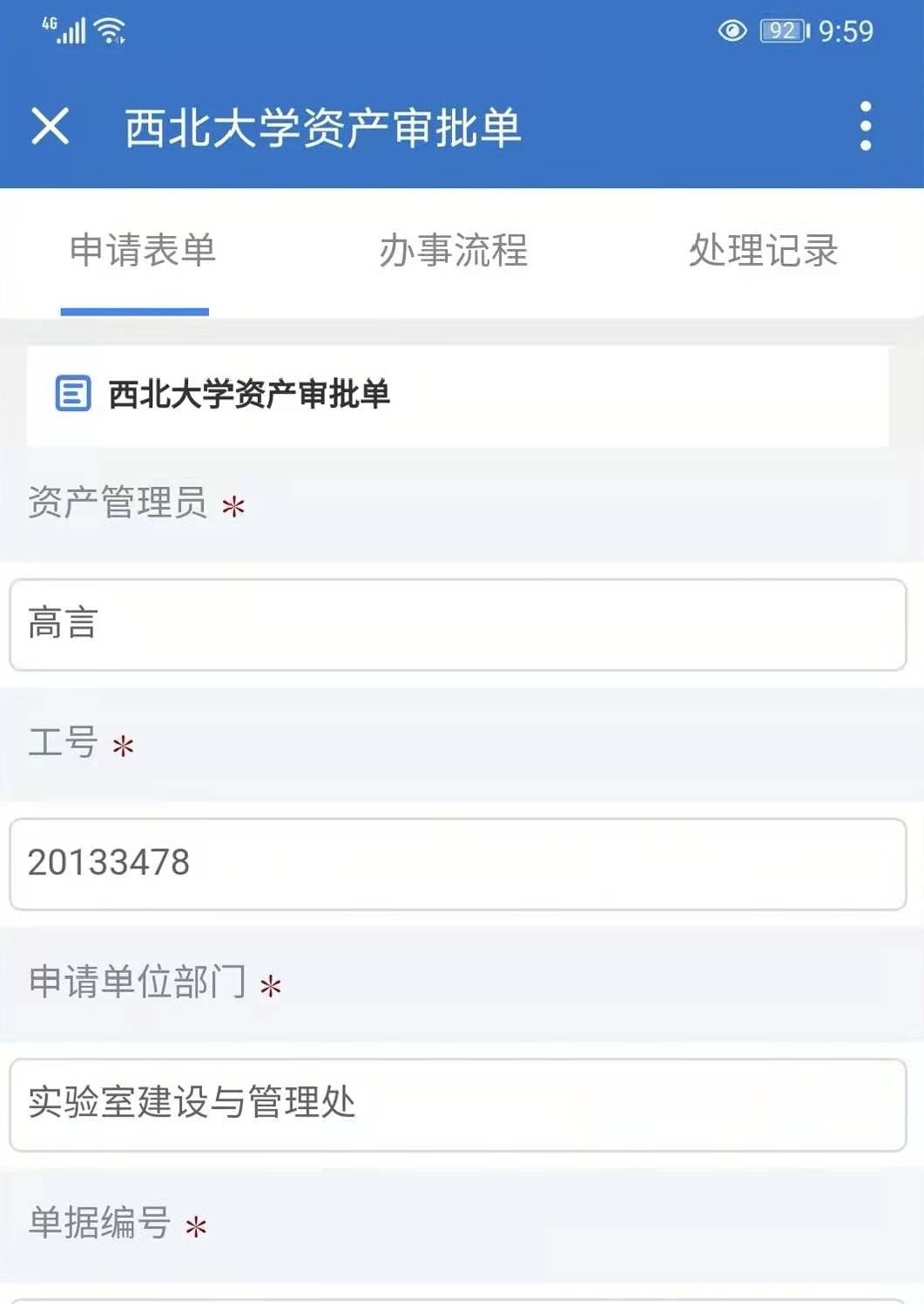Switch to the 申请表单 tab
Viewport: 924px width, 1304px height.
142,251
